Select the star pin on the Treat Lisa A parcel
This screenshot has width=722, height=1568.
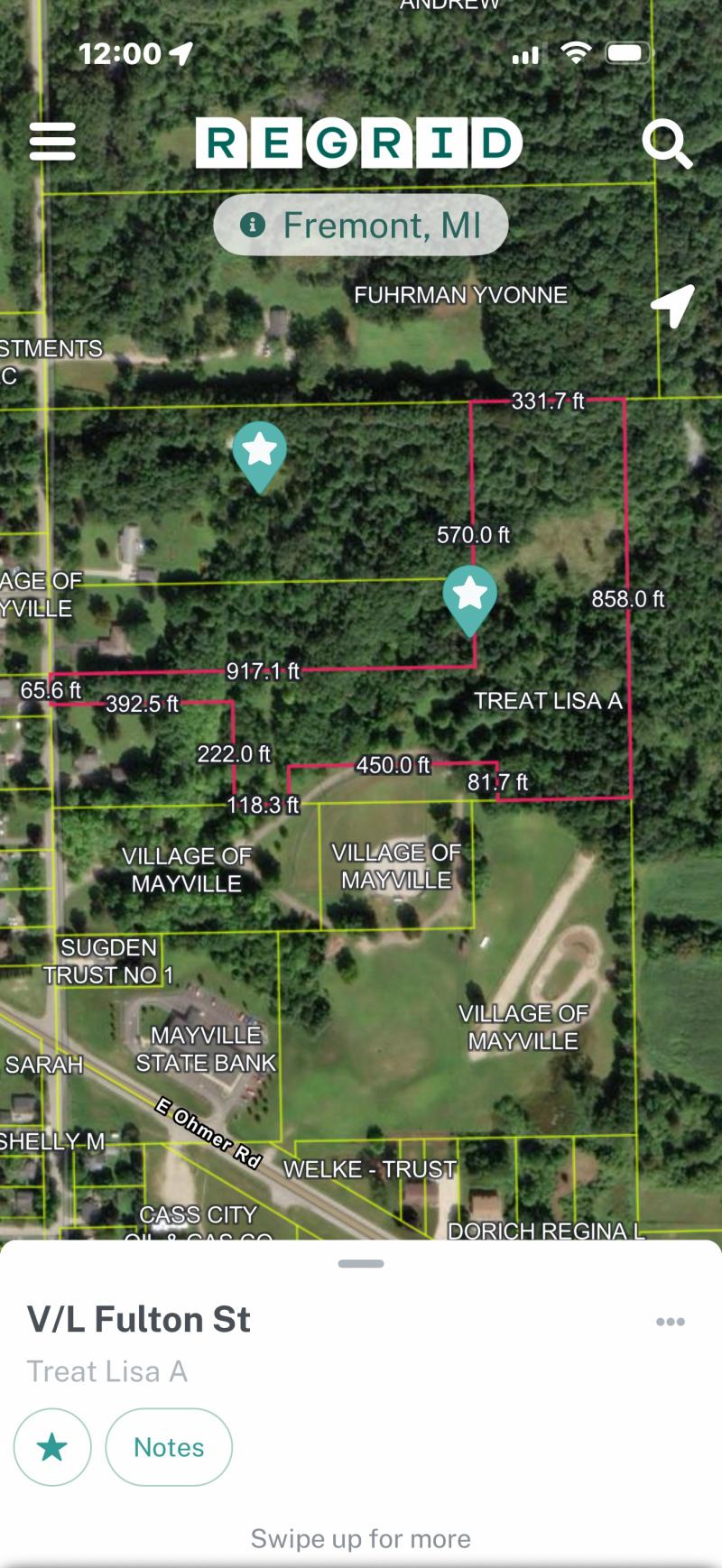[x=470, y=595]
